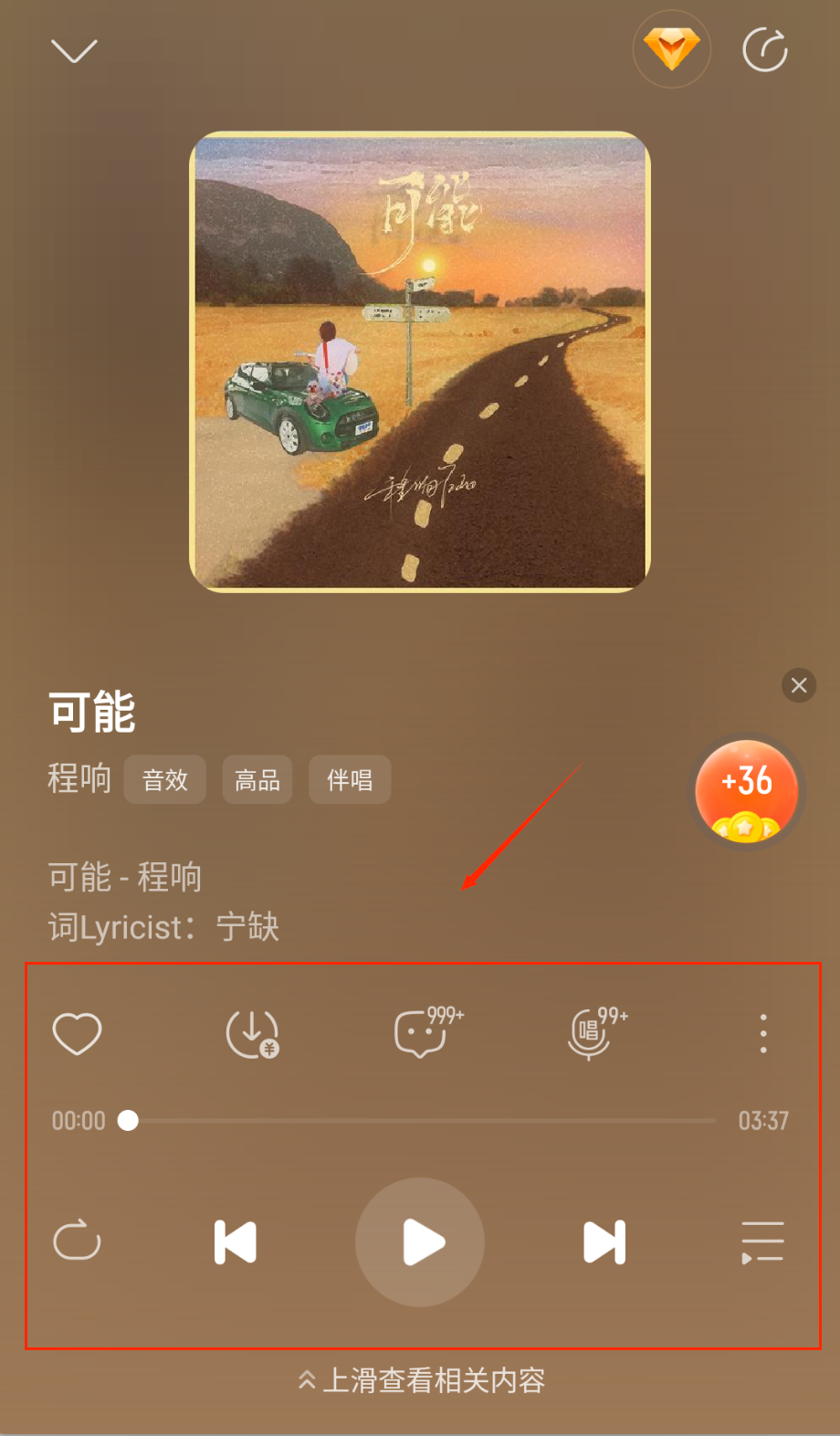
Task: Skip to the previous track
Action: [x=236, y=1241]
